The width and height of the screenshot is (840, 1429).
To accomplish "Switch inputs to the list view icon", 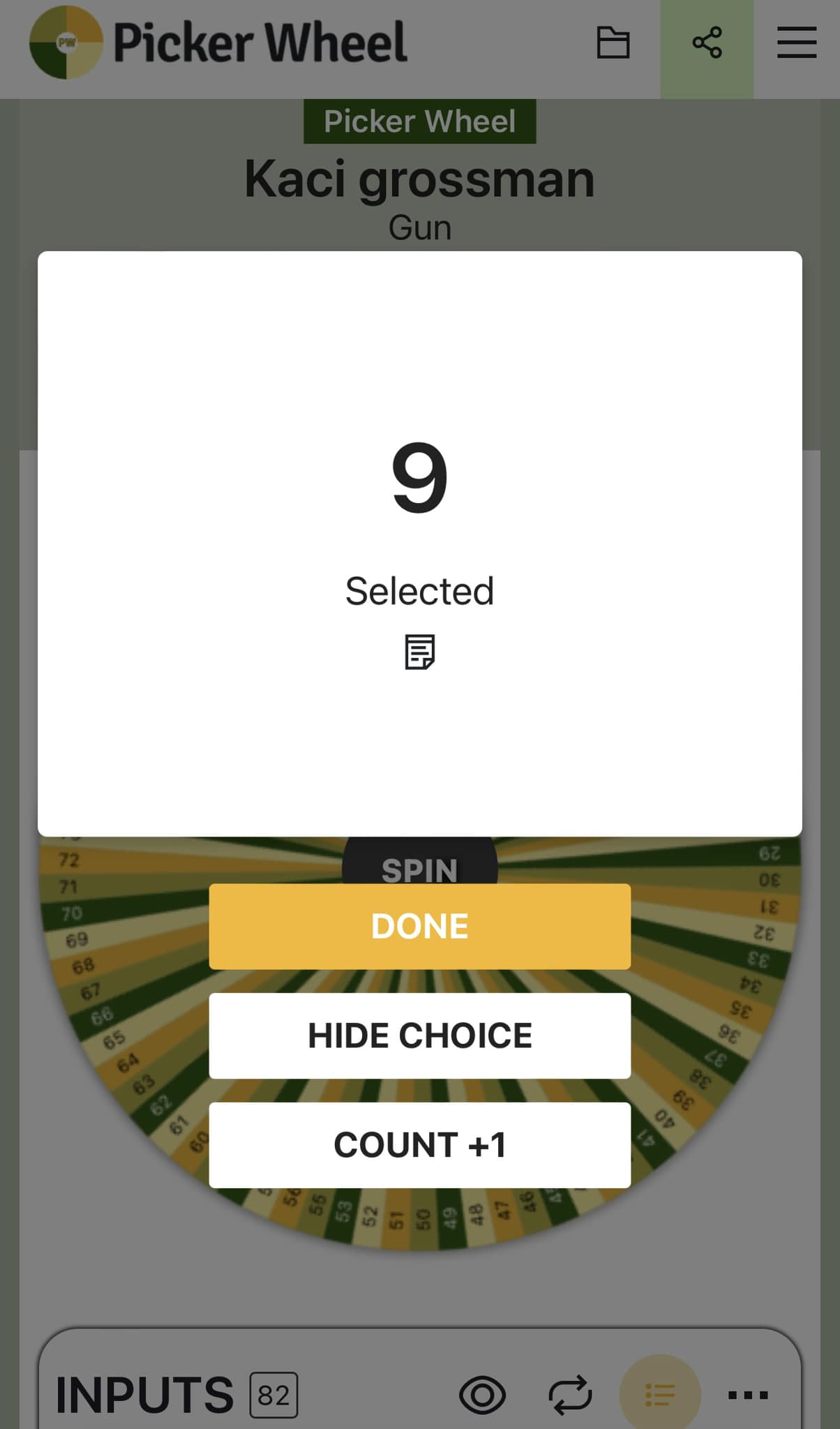I will [x=659, y=1396].
